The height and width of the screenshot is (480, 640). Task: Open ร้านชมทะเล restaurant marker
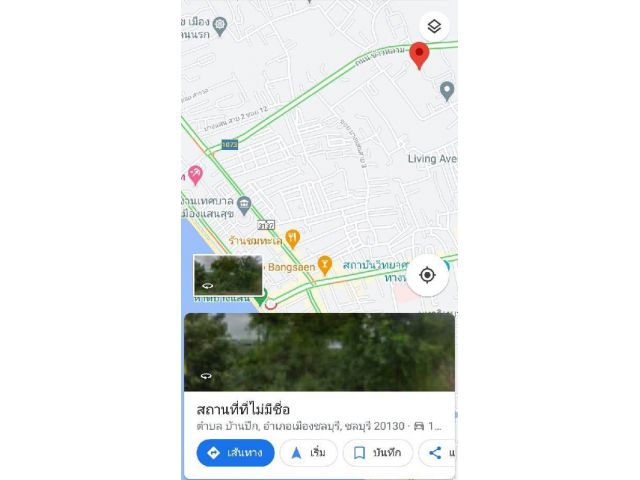tap(292, 238)
